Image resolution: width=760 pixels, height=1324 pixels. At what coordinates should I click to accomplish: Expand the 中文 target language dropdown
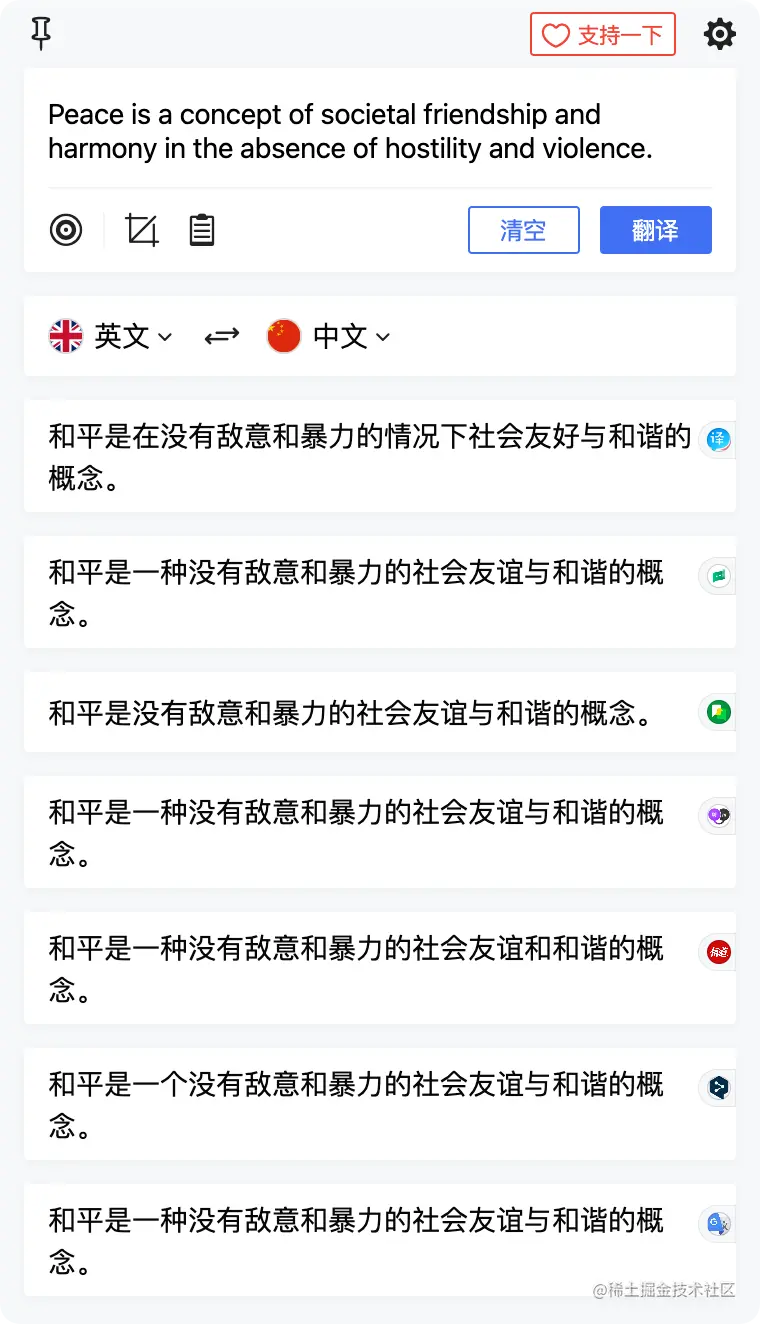tap(329, 337)
